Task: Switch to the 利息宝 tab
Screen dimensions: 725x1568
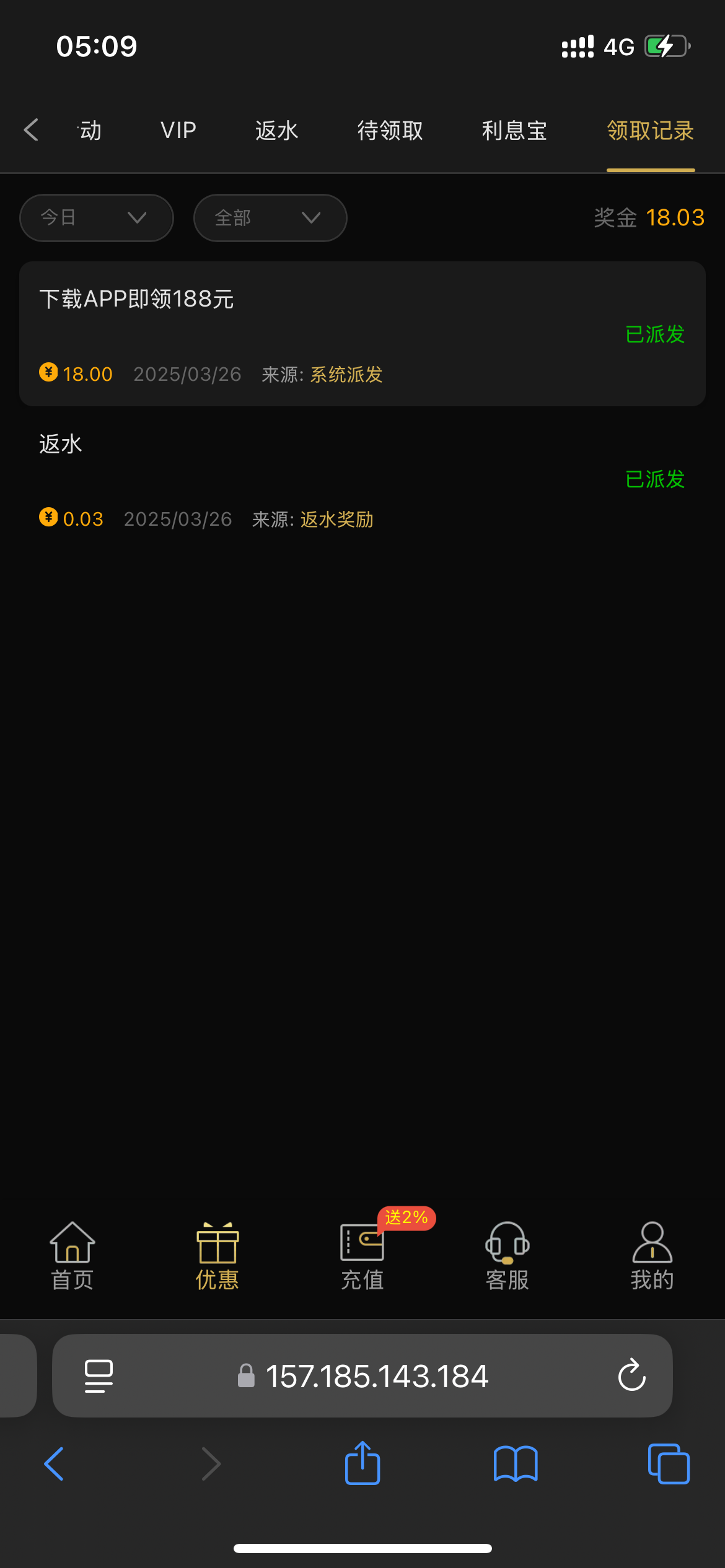Action: tap(514, 131)
